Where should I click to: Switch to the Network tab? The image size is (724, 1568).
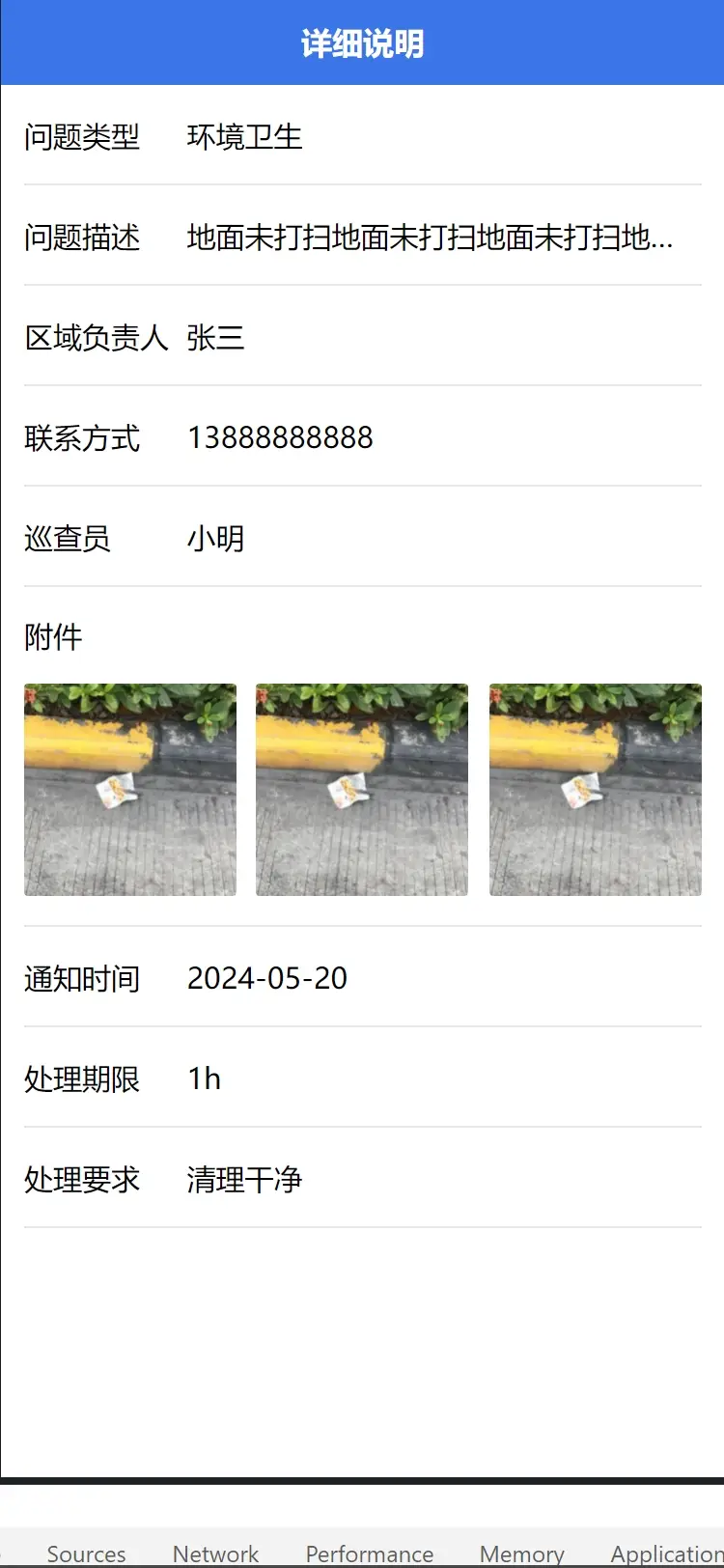(215, 1554)
